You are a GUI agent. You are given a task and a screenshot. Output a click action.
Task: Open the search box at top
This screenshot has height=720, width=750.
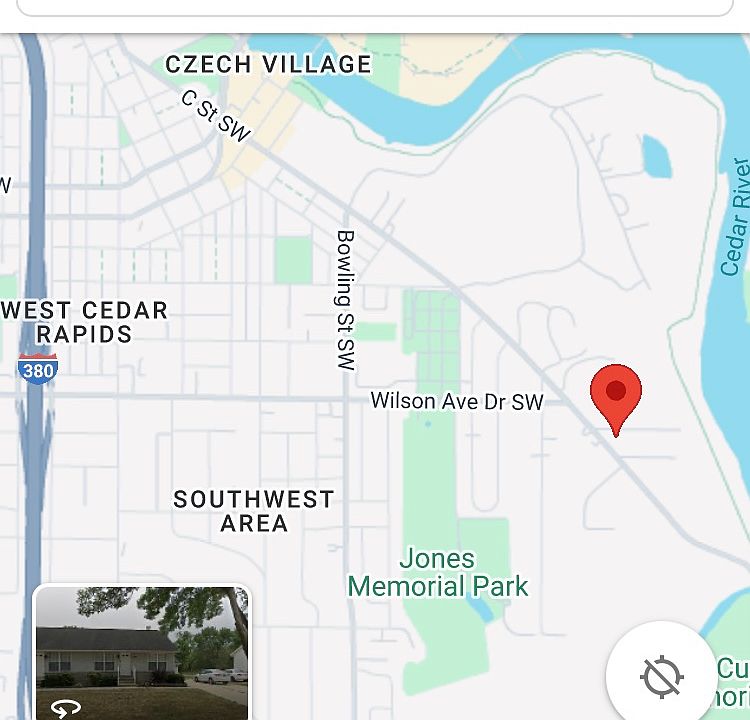(x=375, y=6)
